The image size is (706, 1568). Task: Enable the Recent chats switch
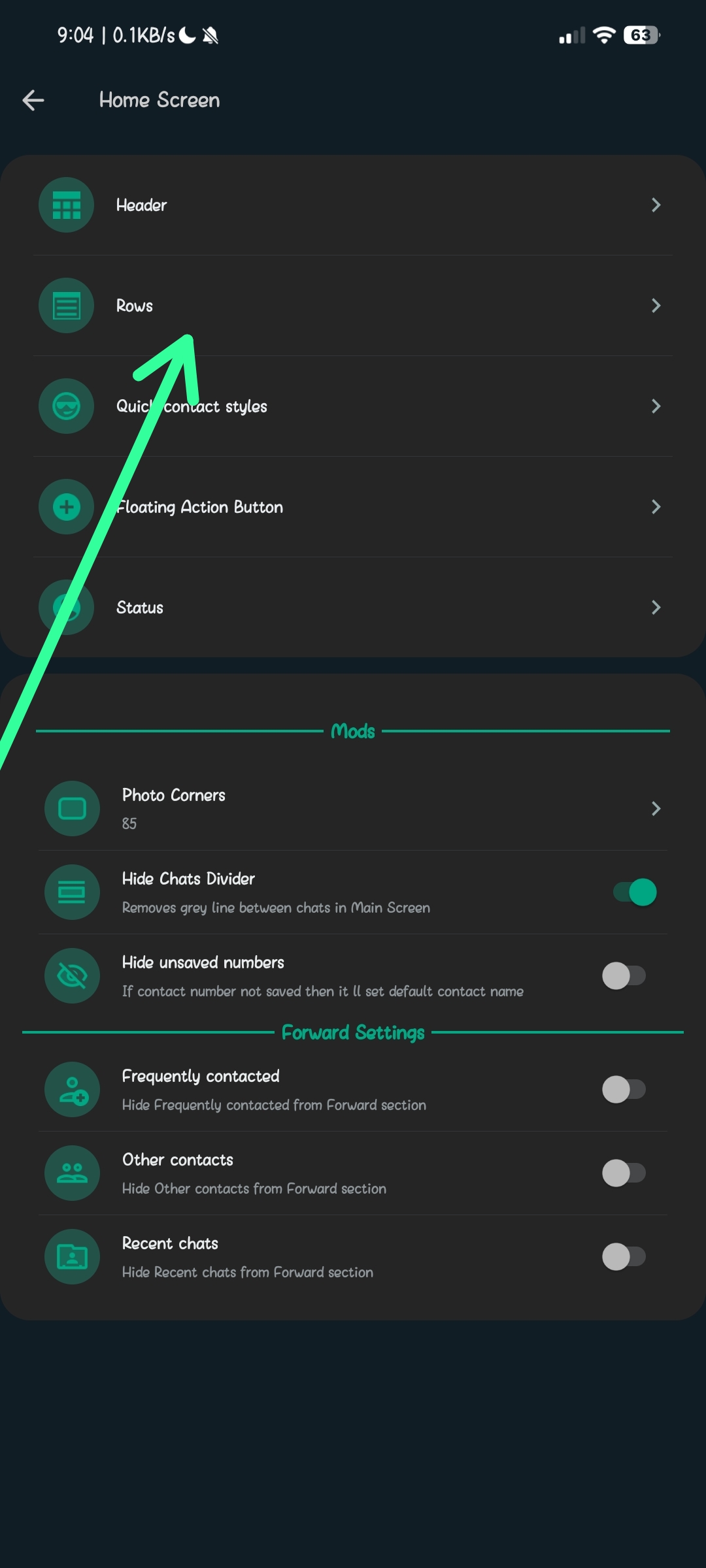624,1257
